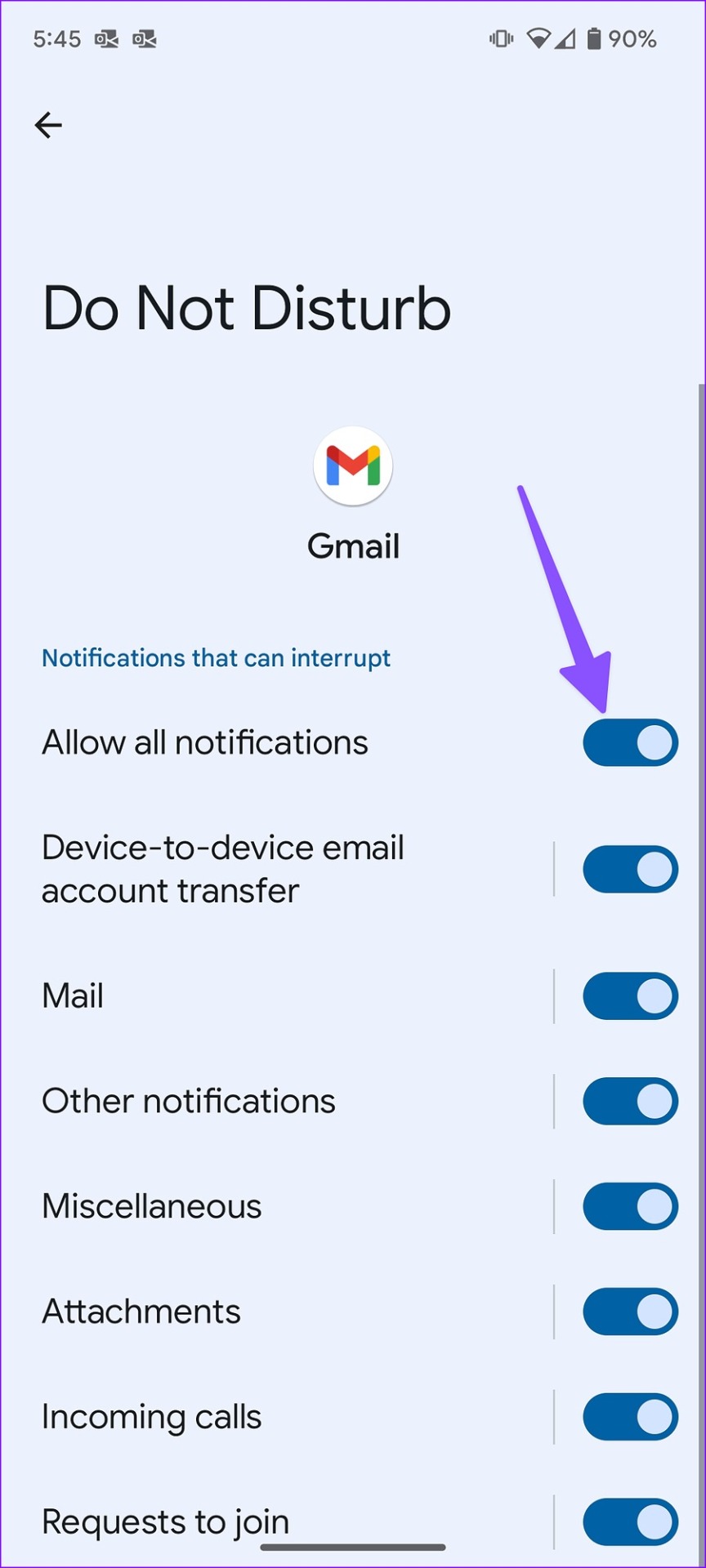The height and width of the screenshot is (1568, 706).
Task: Open Attachments category row
Action: pyautogui.click(x=277, y=1312)
